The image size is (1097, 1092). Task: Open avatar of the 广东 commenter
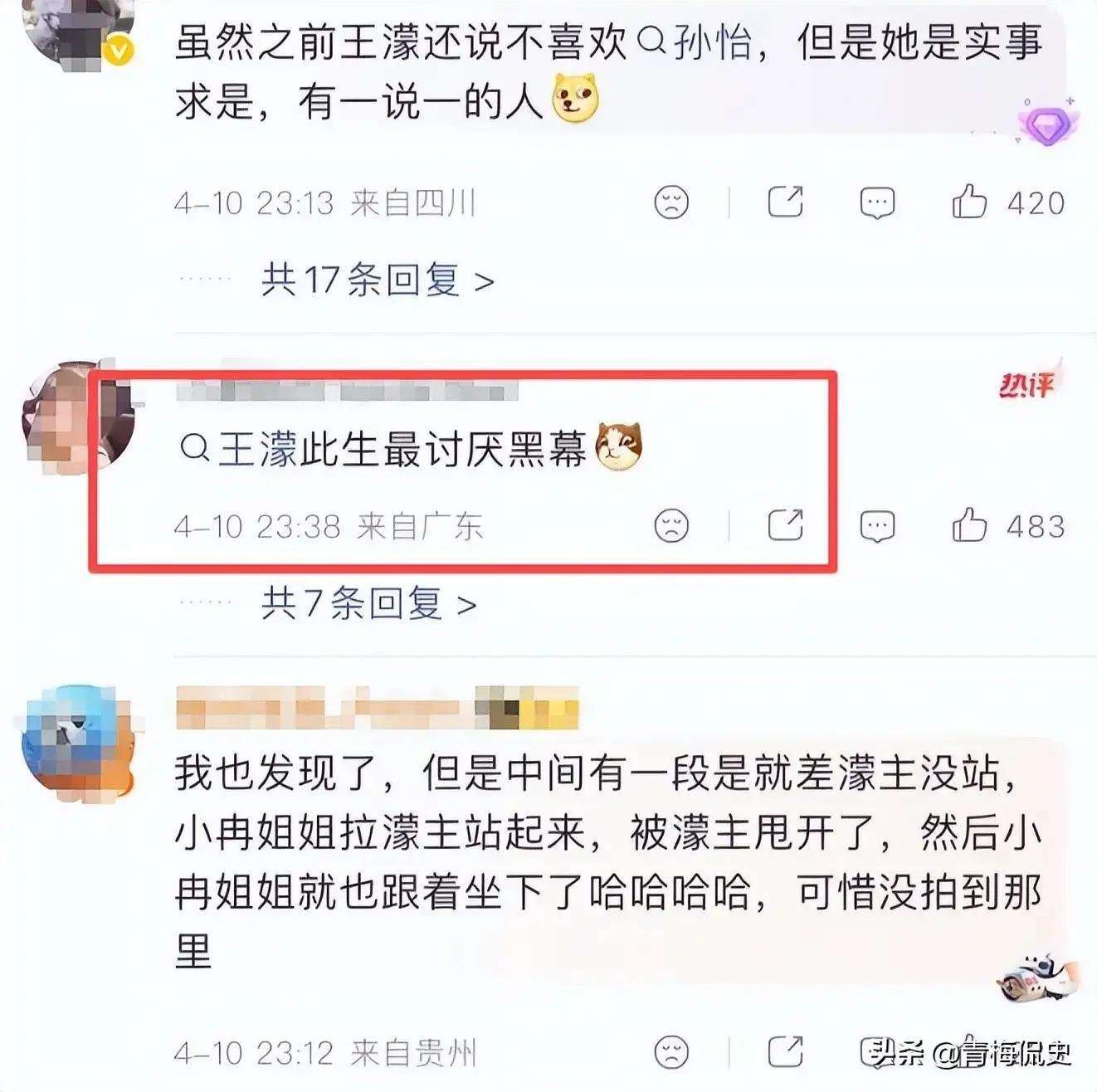coord(77,417)
